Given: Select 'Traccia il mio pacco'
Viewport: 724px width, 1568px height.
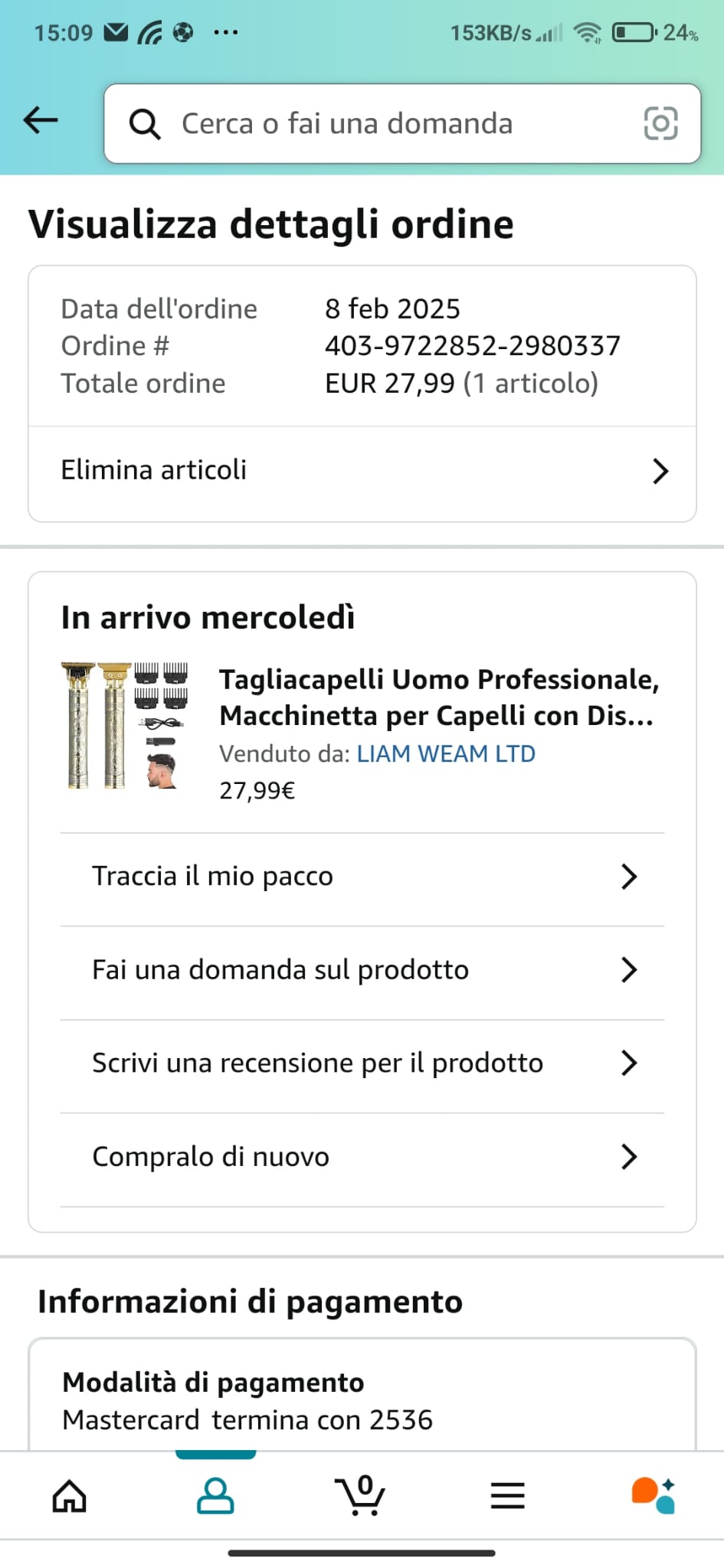Looking at the screenshot, I should pyautogui.click(x=362, y=877).
